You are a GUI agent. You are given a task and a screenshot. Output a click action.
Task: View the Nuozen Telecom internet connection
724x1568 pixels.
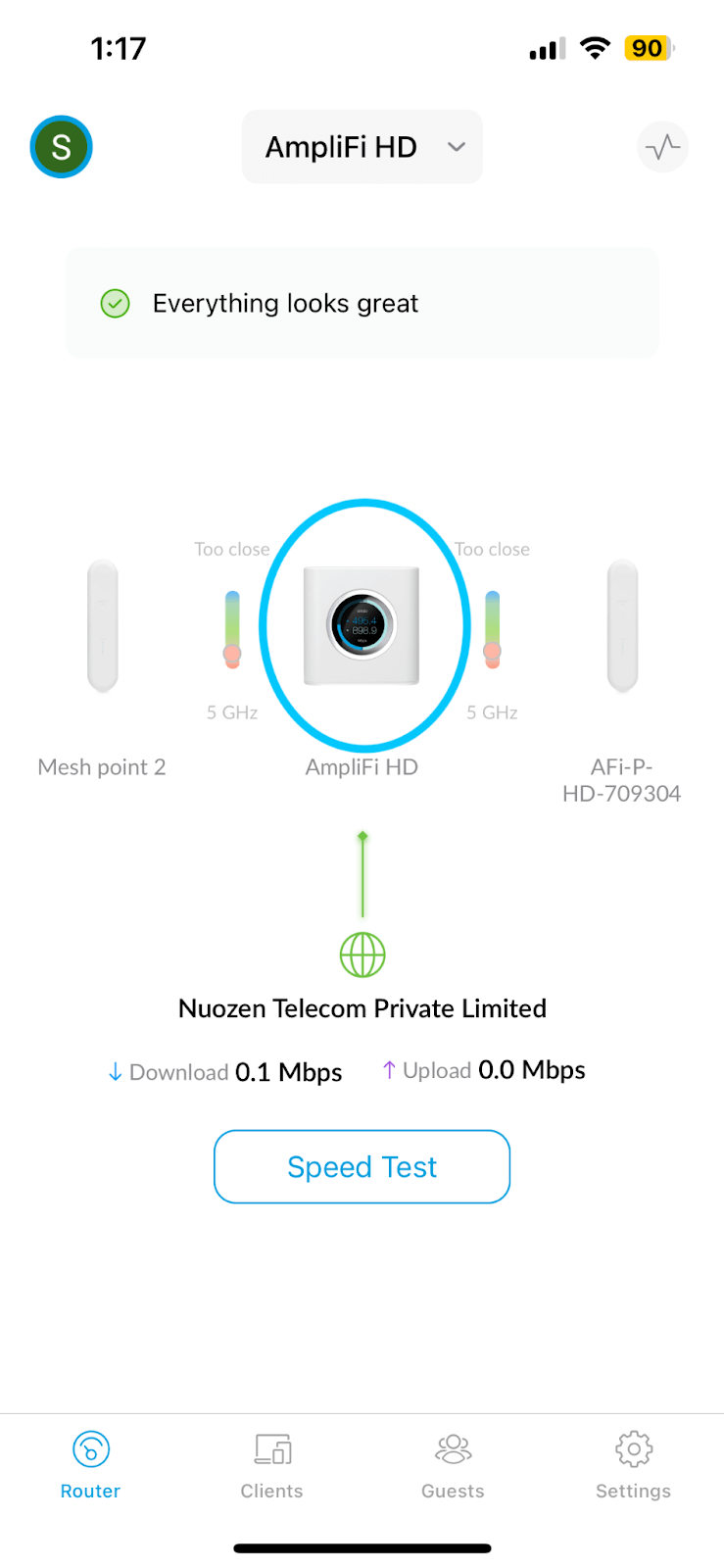tap(362, 955)
